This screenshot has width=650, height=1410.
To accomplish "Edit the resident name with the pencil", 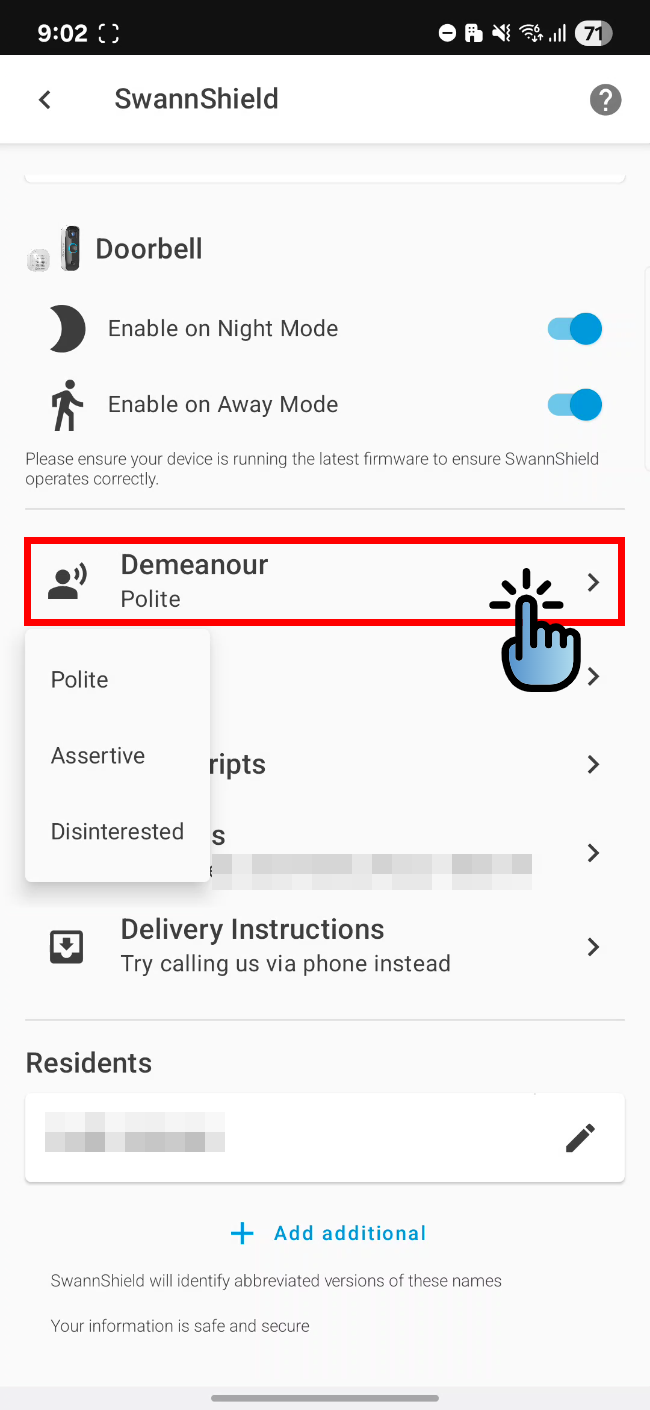I will [x=580, y=1138].
